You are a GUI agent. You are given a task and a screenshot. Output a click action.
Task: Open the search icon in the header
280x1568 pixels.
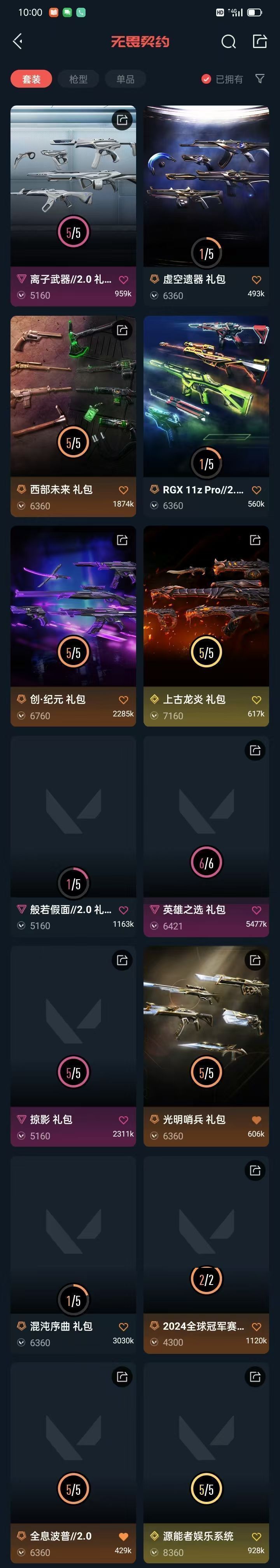[x=228, y=41]
